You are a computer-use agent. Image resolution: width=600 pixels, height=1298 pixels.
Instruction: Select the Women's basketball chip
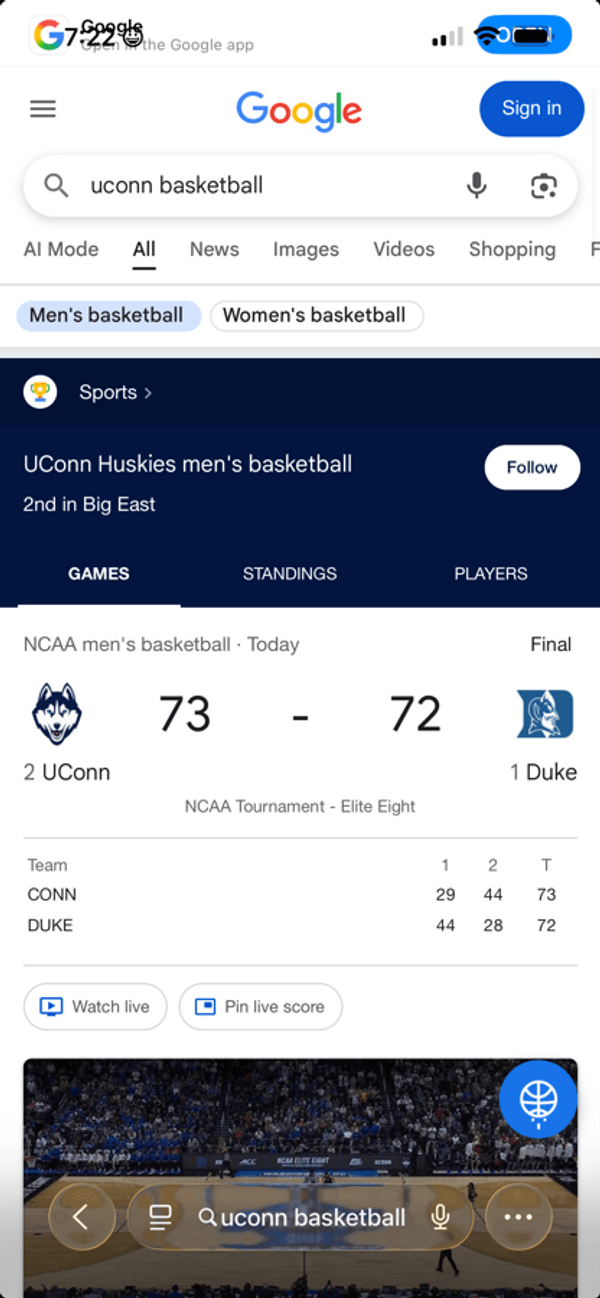315,315
